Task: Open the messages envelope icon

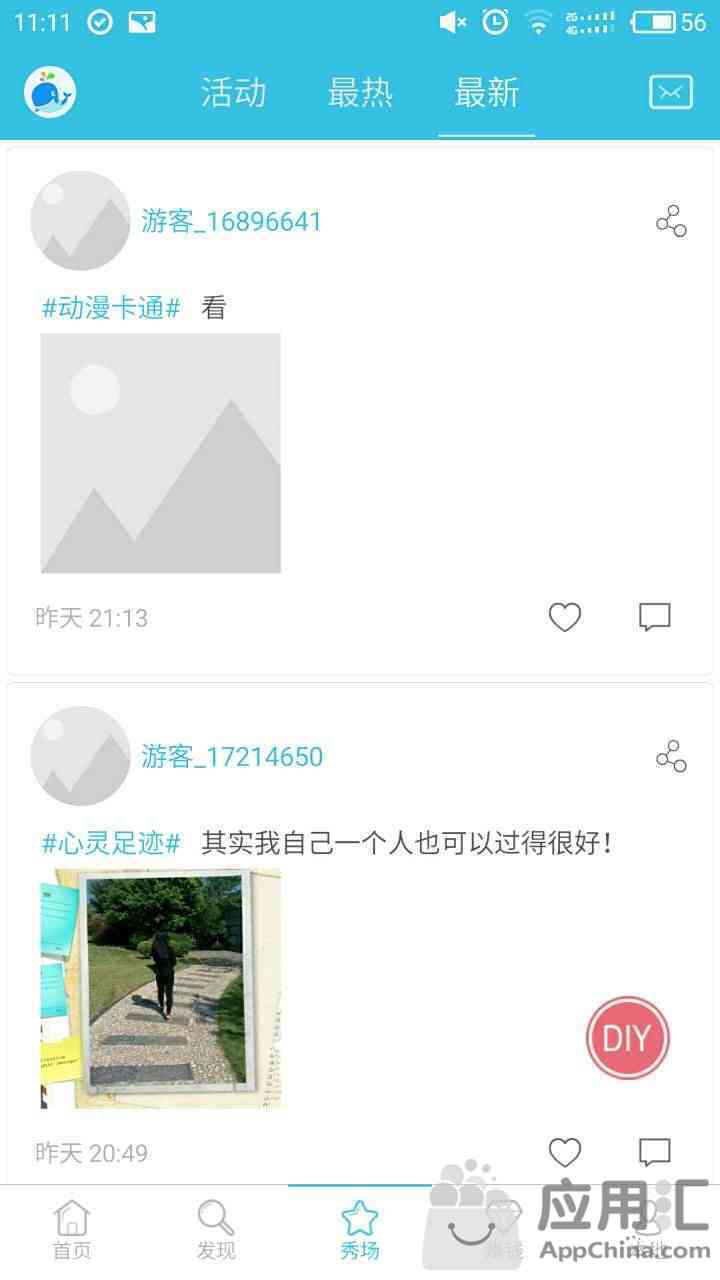Action: coord(670,93)
